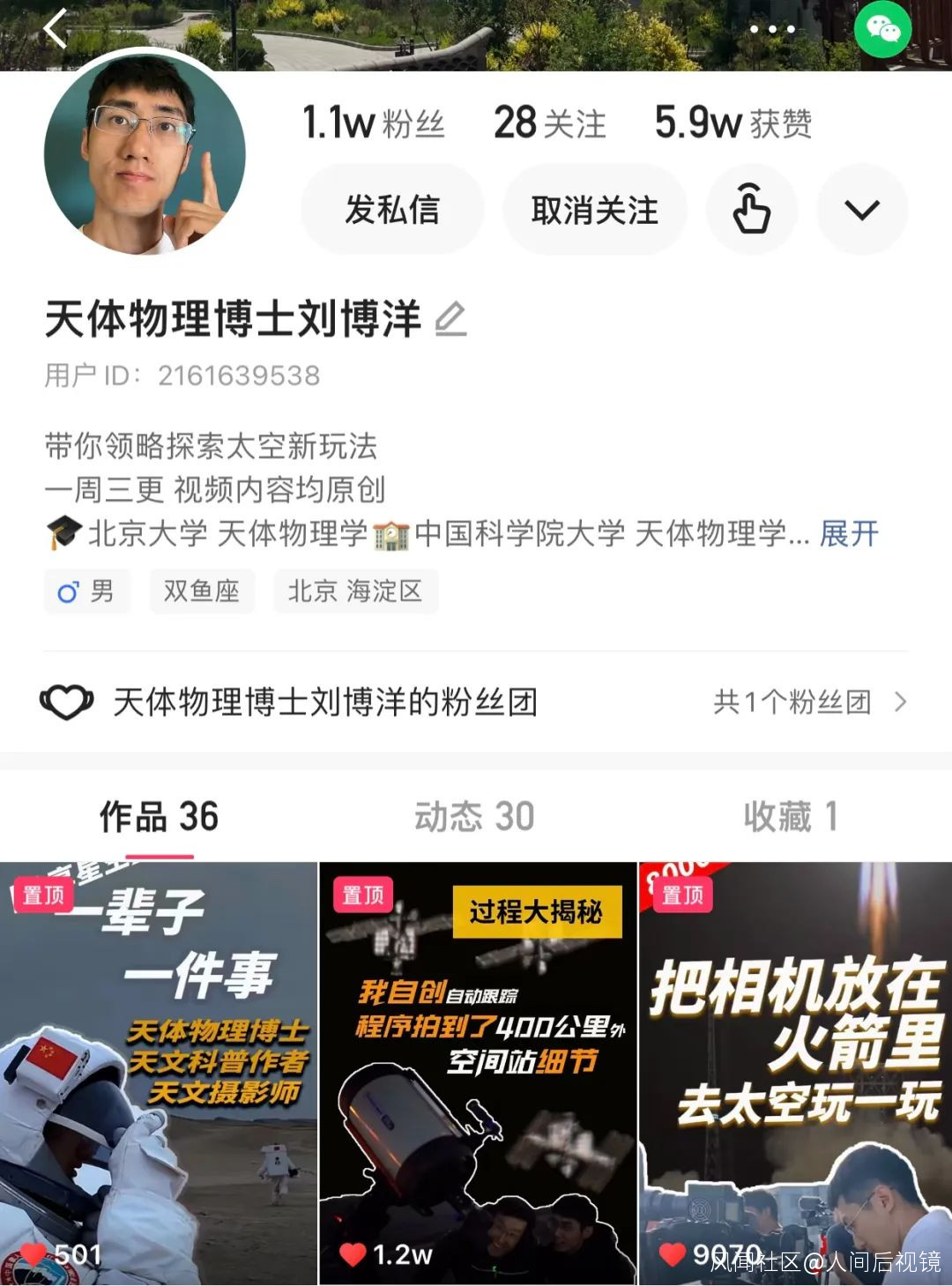Screen dimensions: 952x1286
Task: Unfollow with the 取消关注 button
Action: (594, 211)
